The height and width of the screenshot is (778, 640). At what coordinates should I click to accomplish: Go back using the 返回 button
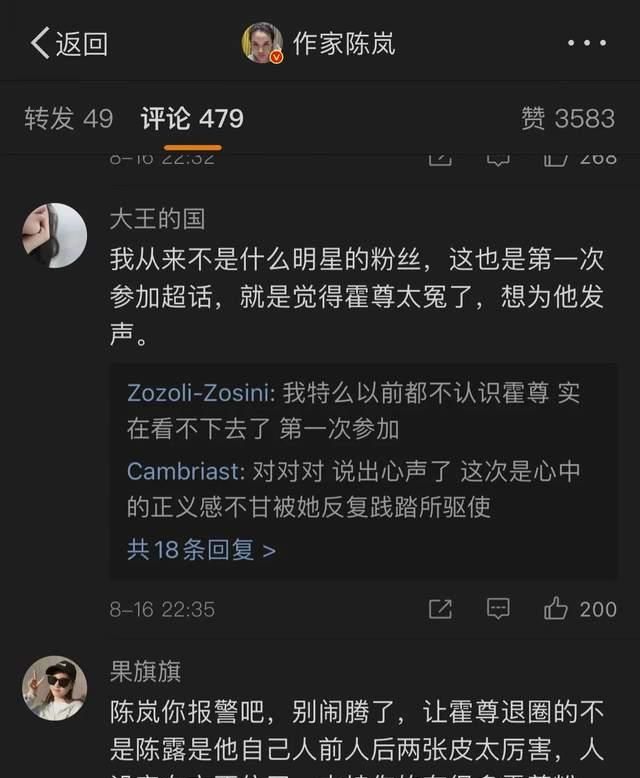click(x=70, y=44)
